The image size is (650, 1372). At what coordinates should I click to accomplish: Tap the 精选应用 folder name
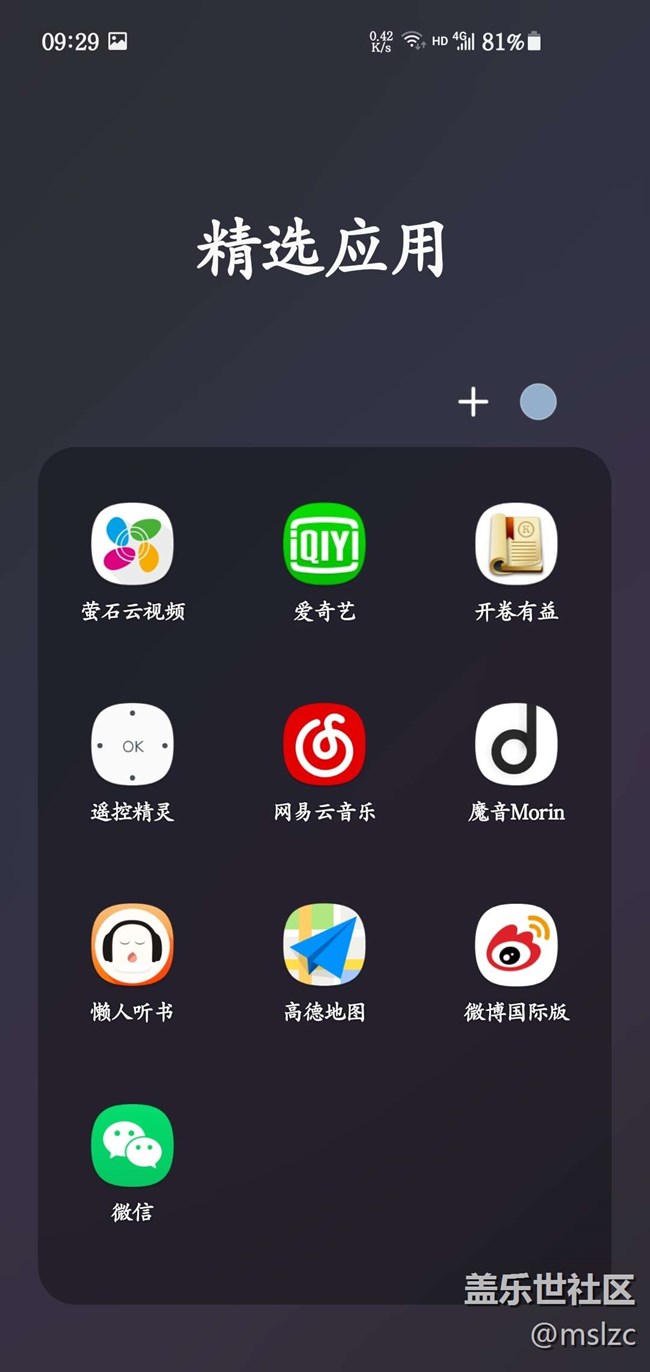(321, 249)
